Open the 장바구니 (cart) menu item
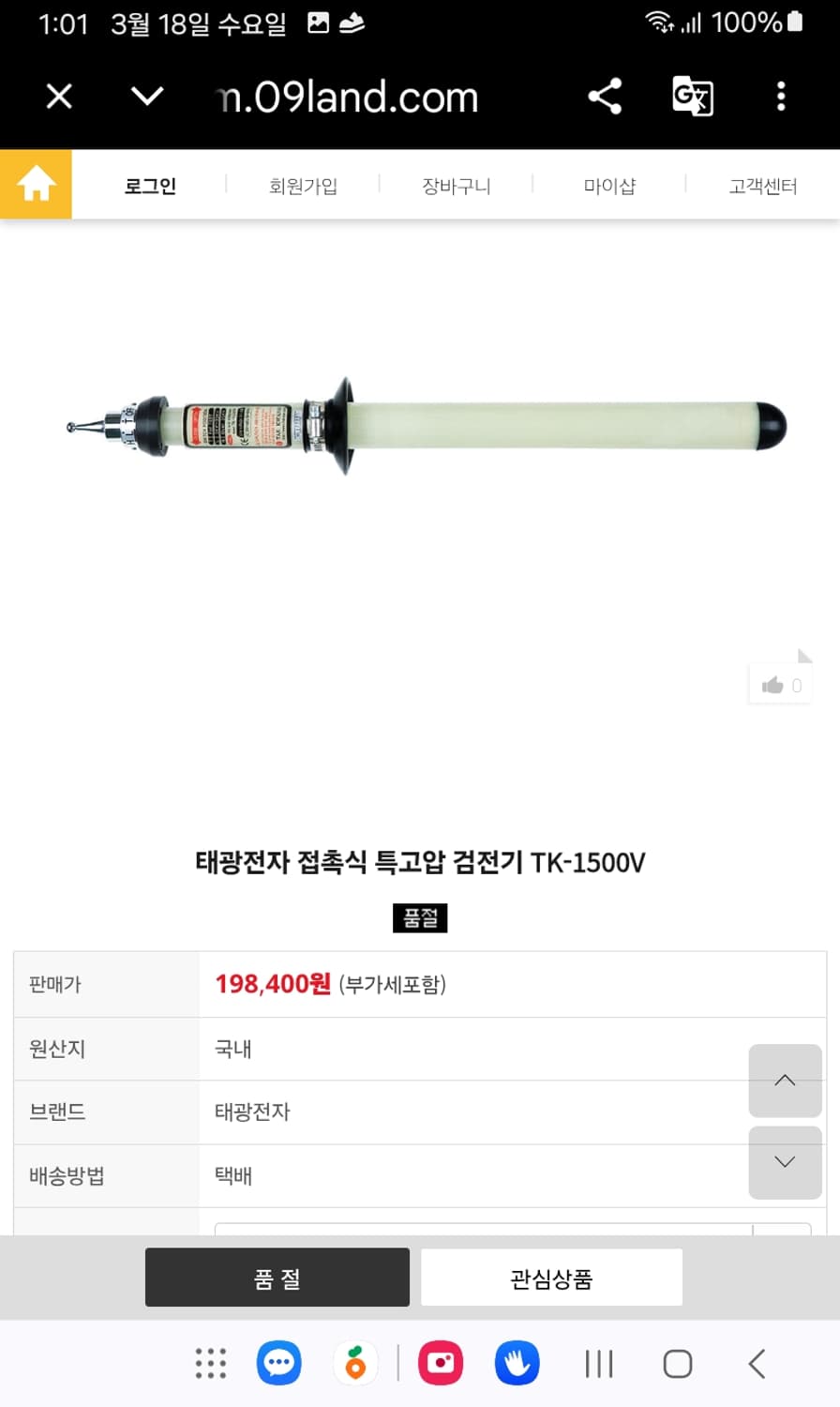The image size is (840, 1407). (454, 185)
